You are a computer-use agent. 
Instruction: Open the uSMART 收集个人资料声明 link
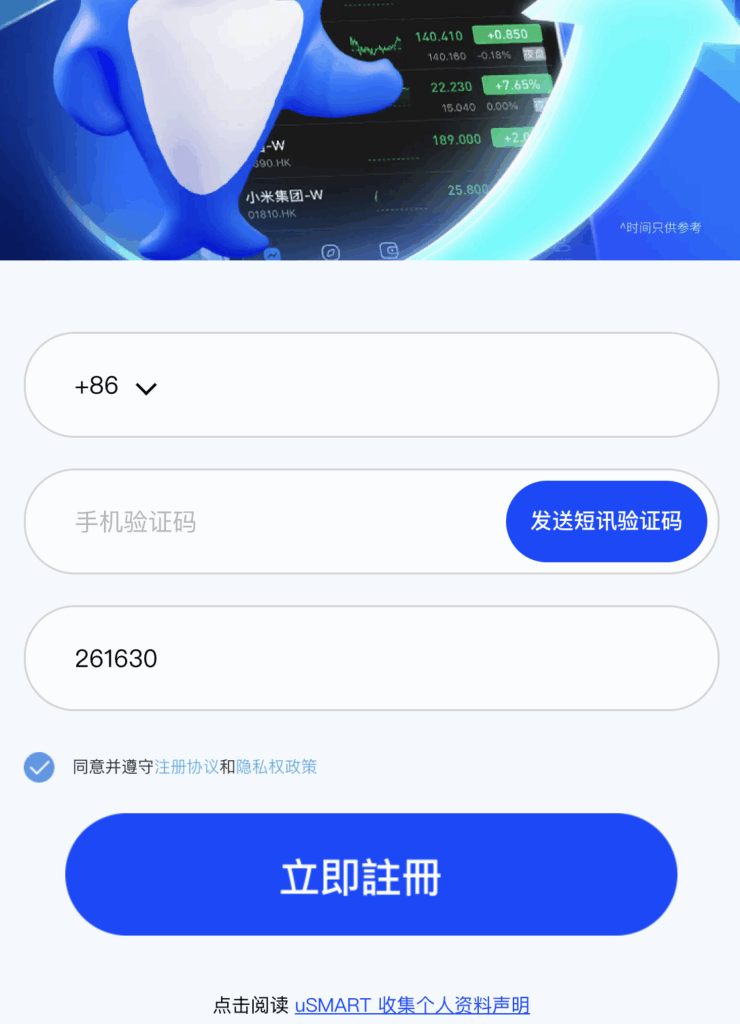[x=413, y=1006]
